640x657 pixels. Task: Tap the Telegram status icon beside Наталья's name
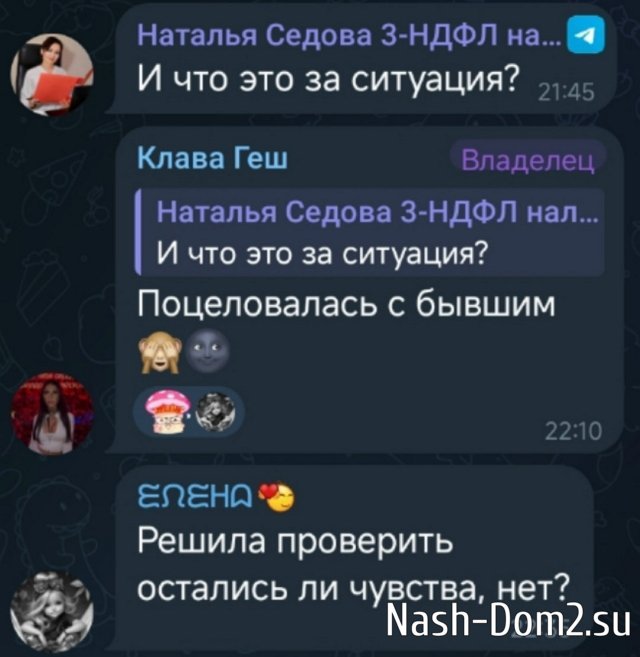586,35
